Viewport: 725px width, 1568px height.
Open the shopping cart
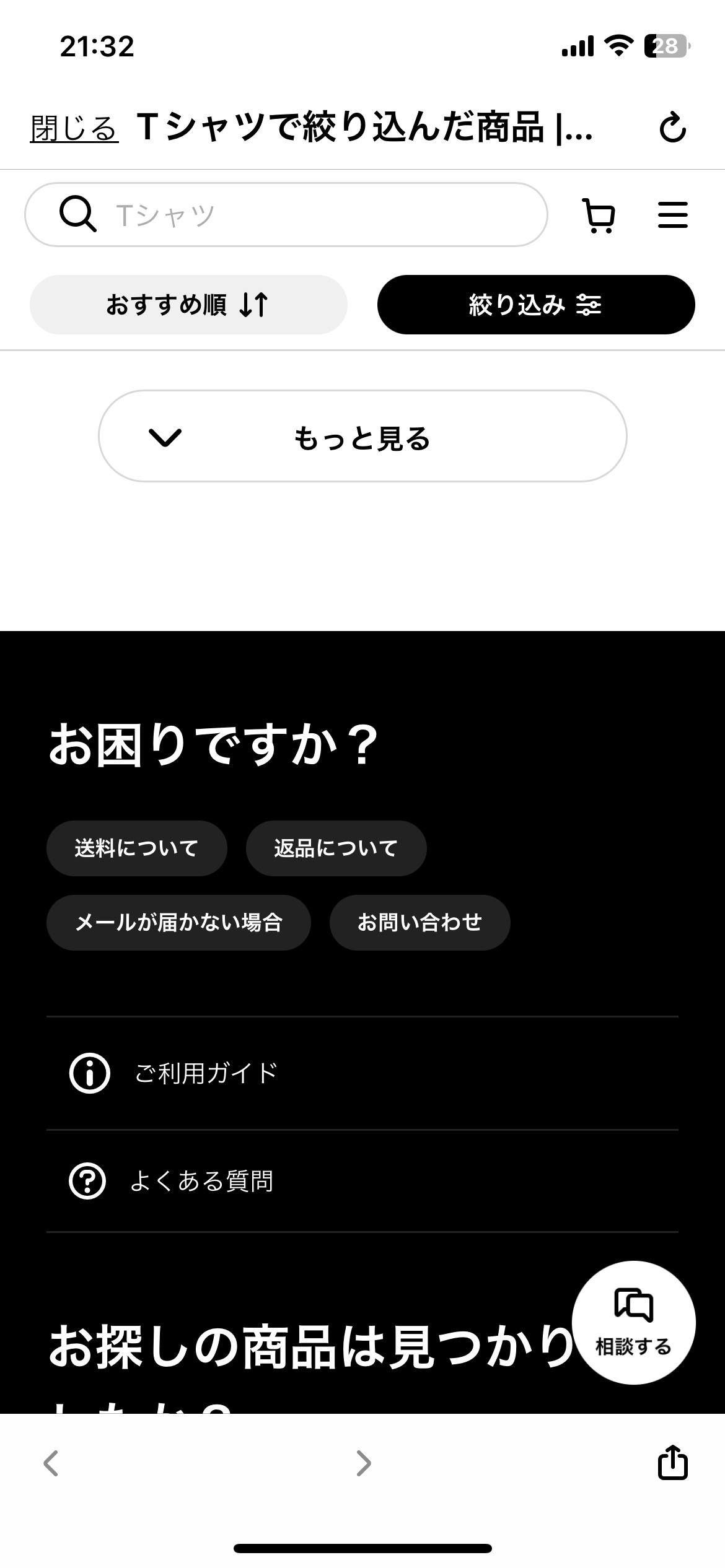599,216
